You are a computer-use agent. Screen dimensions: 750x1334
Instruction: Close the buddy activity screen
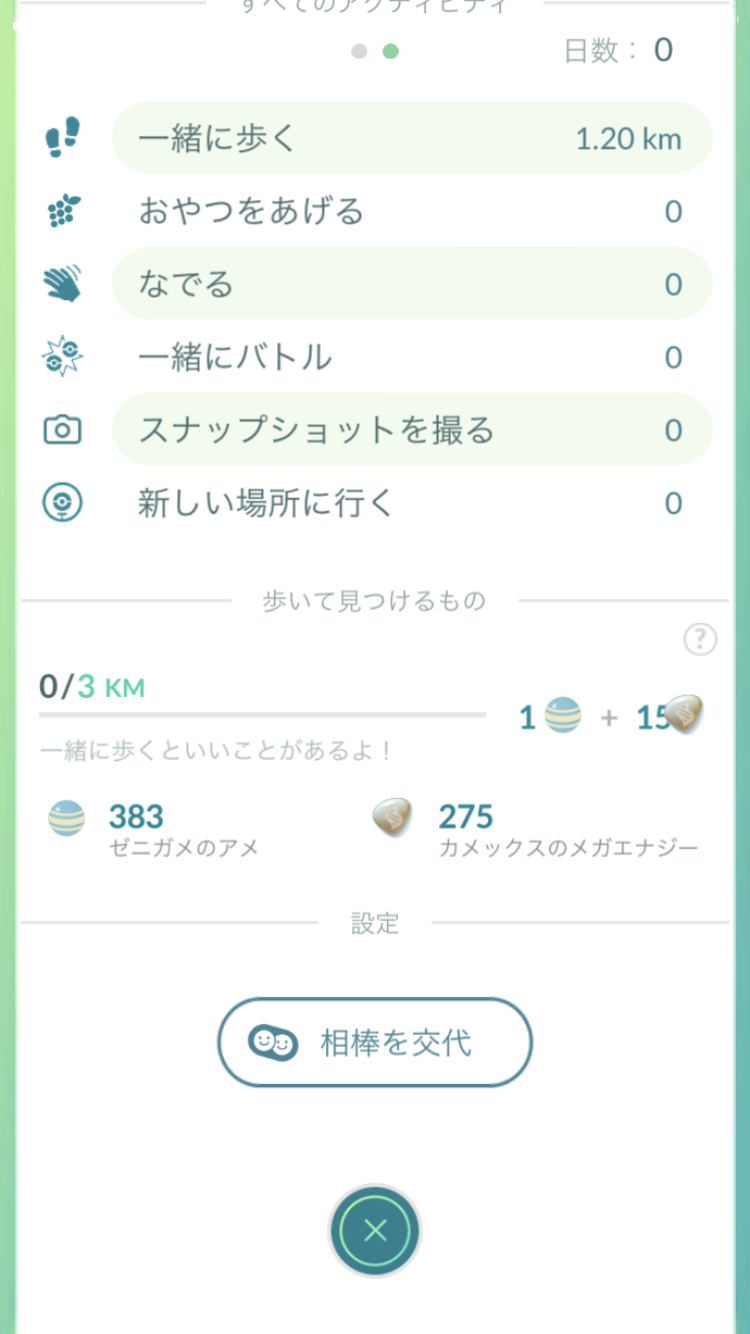(x=375, y=1231)
